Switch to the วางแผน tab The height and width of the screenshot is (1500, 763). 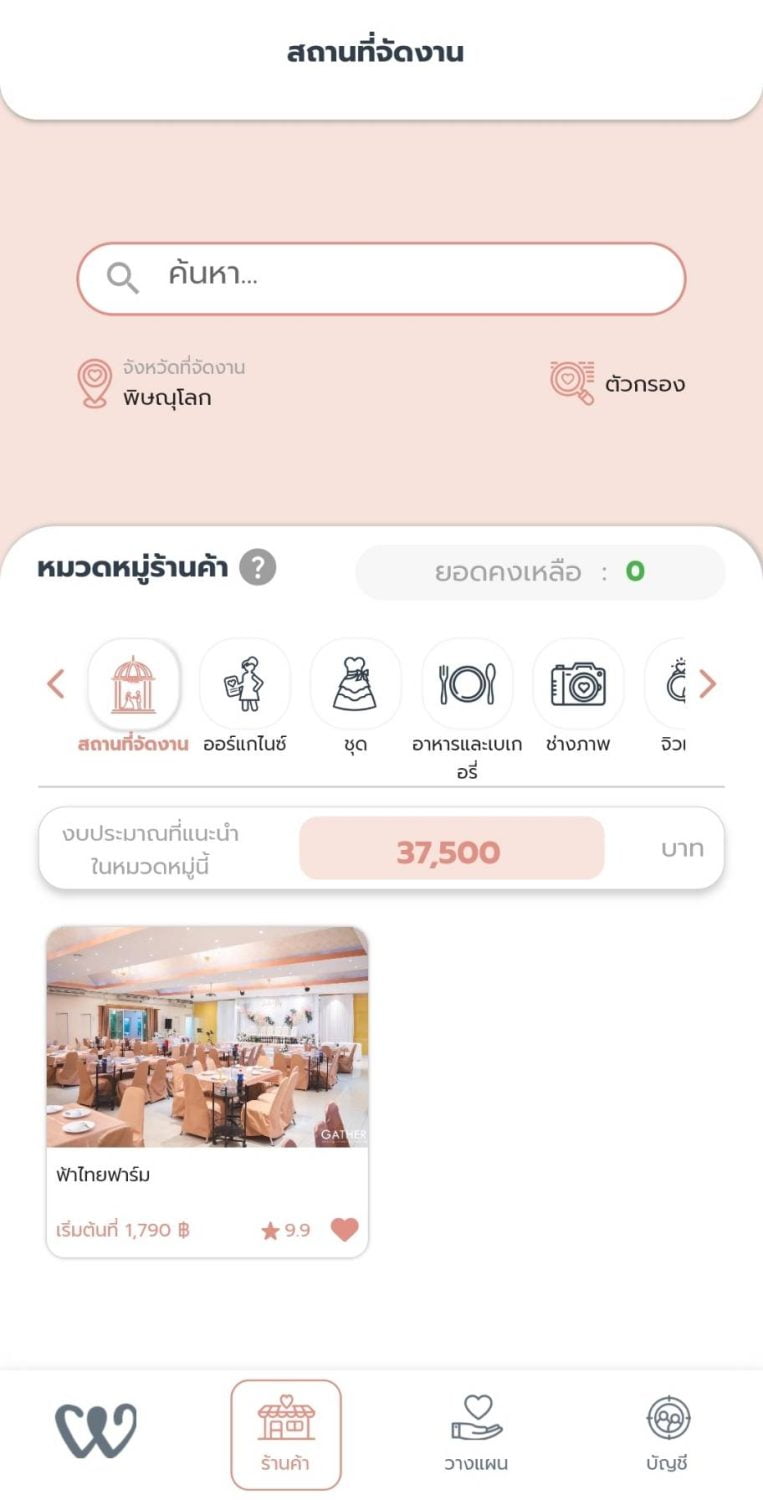tap(477, 1435)
